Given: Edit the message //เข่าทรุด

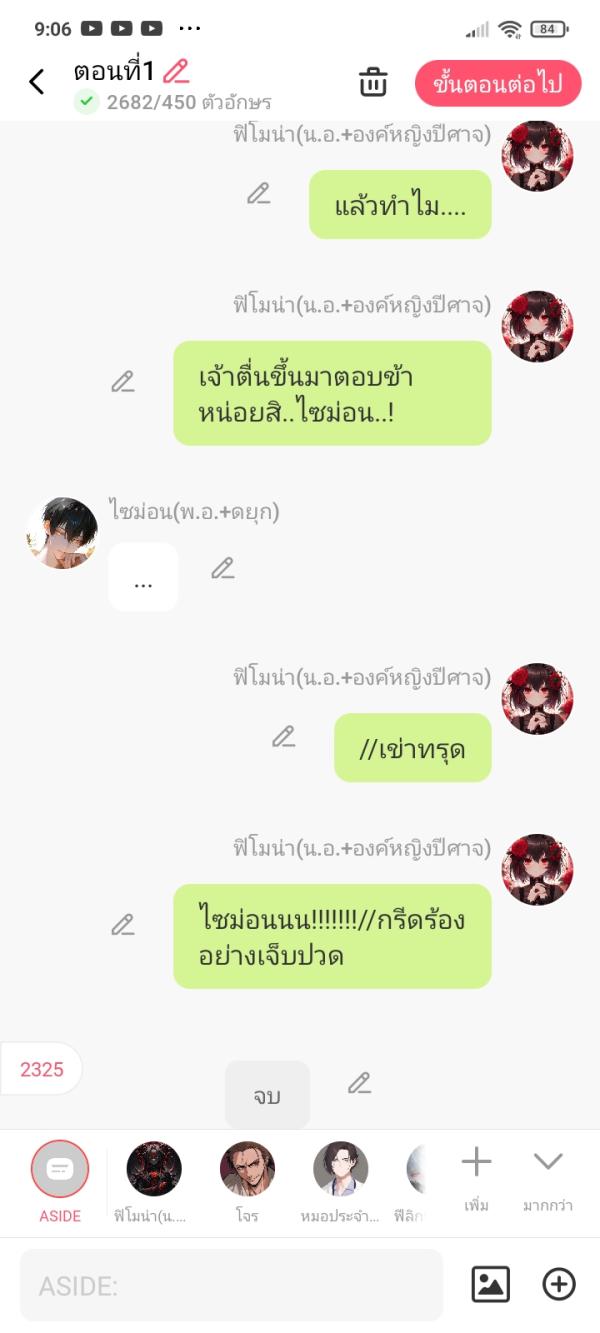Looking at the screenshot, I should click(284, 737).
